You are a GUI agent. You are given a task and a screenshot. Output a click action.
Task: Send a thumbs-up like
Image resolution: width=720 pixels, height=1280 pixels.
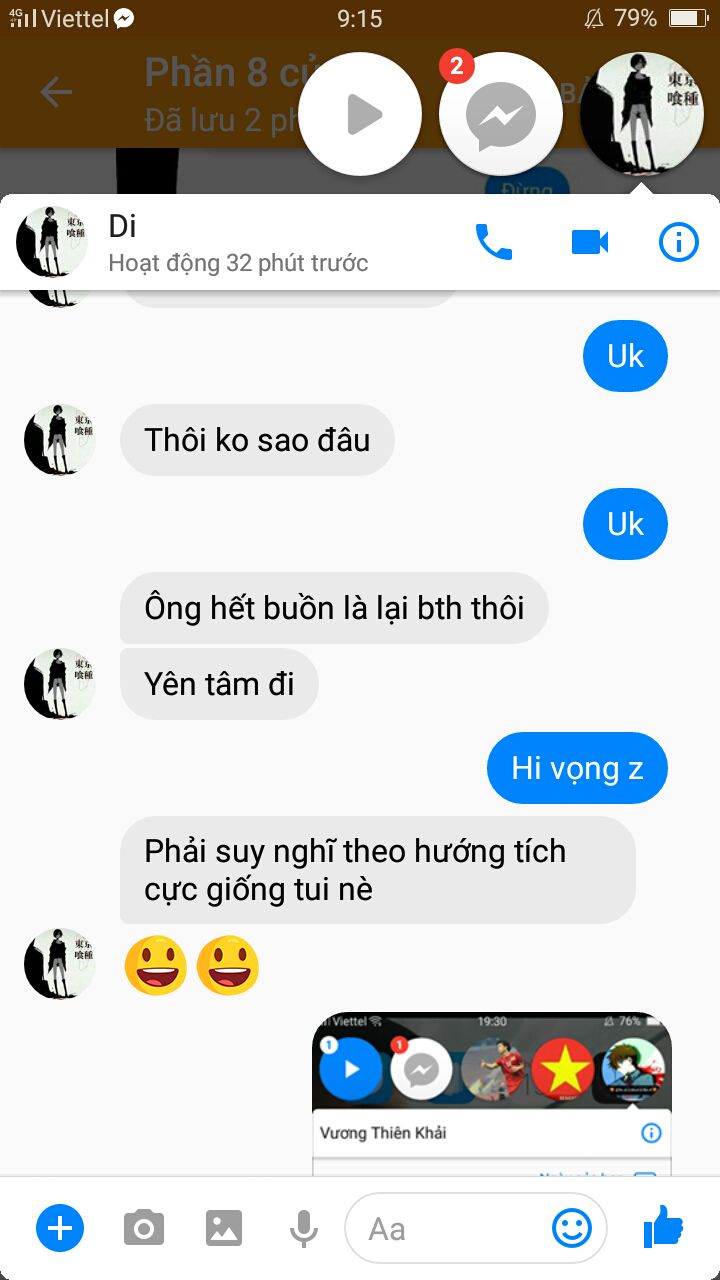tap(663, 1226)
